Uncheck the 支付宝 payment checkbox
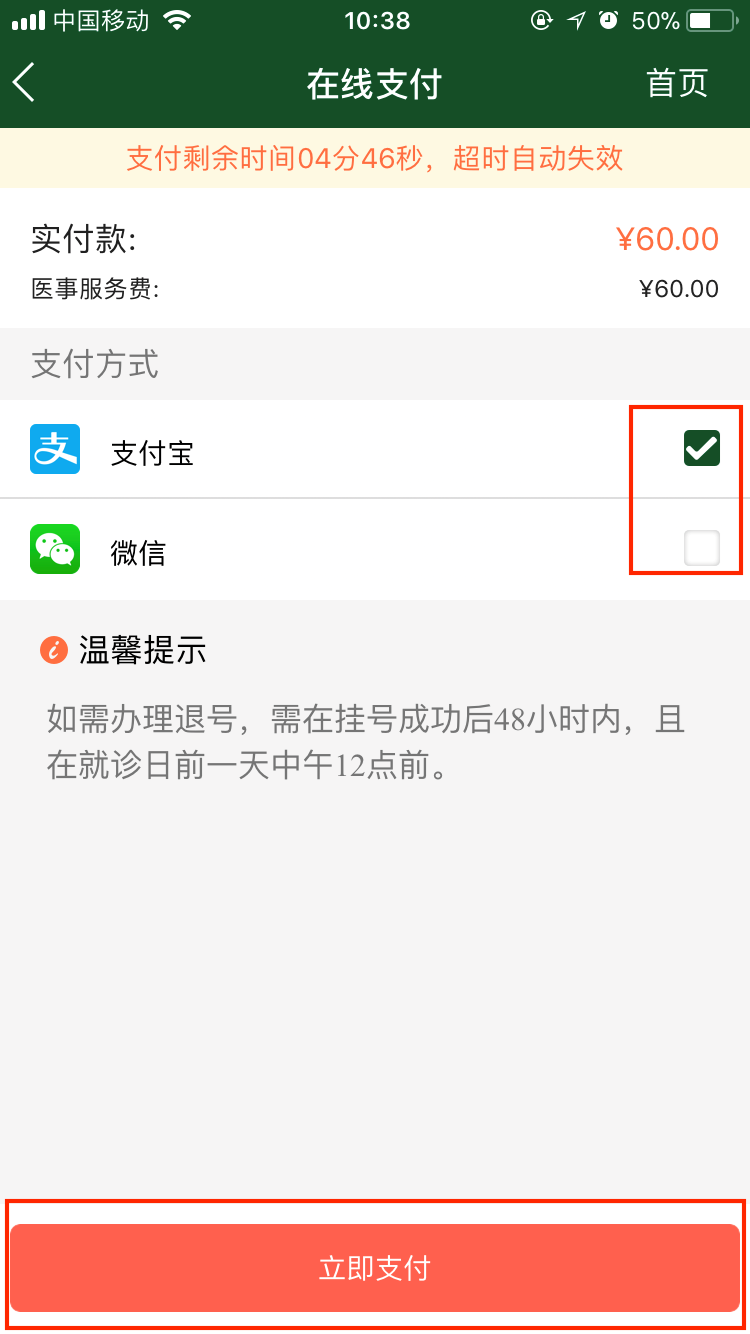 point(701,448)
